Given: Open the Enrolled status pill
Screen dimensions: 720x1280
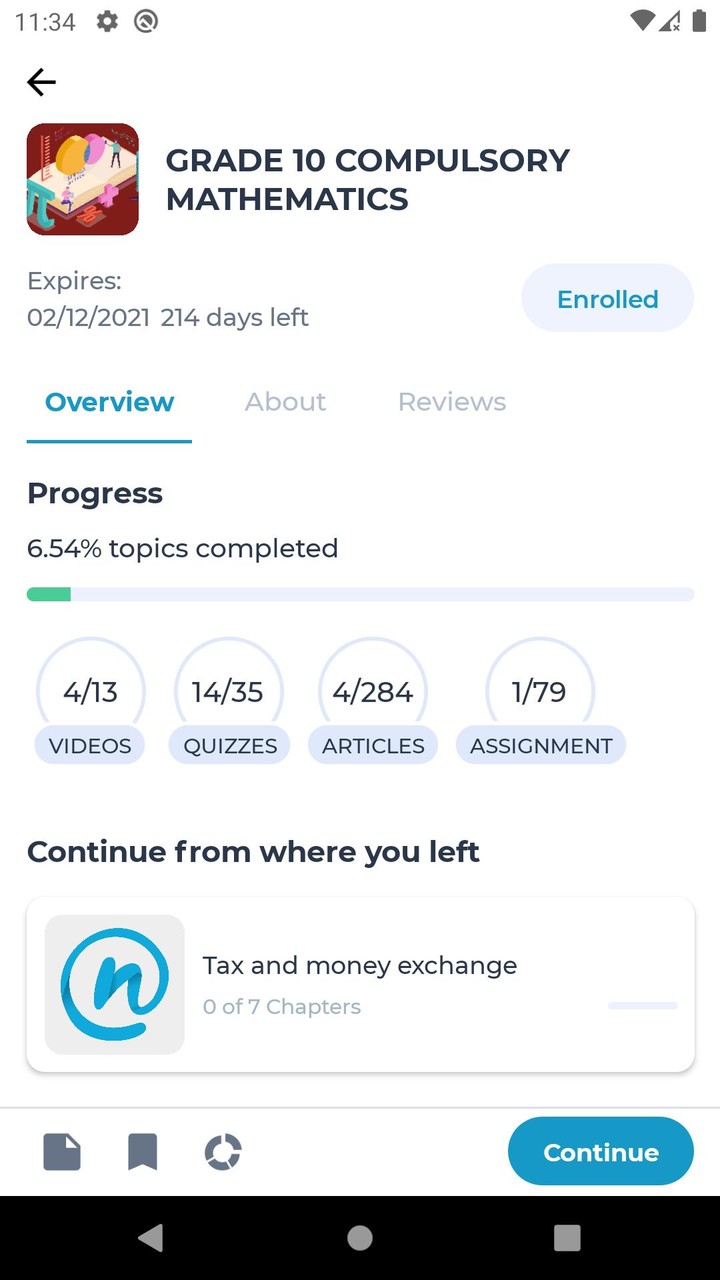Looking at the screenshot, I should point(607,298).
